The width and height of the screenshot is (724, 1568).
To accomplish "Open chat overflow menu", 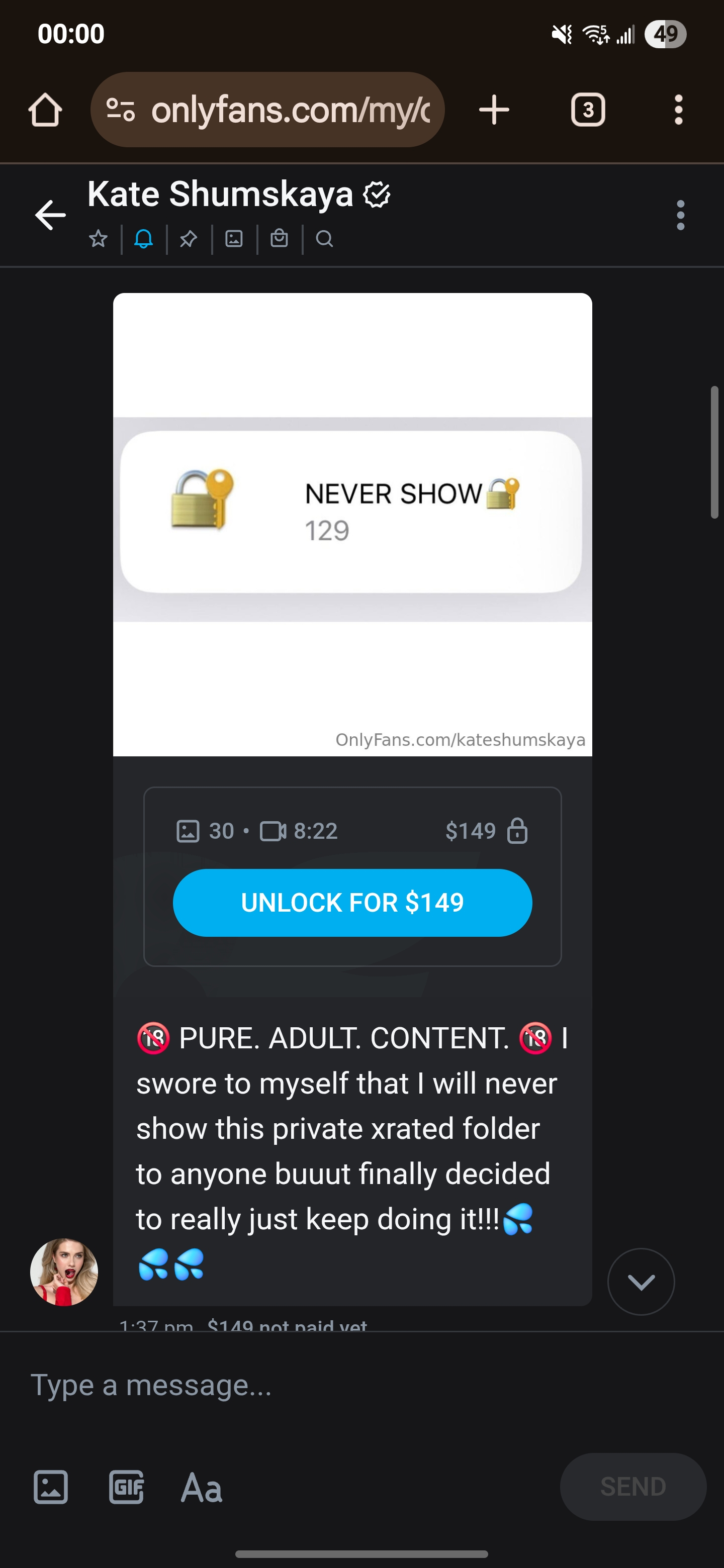I will pos(680,215).
